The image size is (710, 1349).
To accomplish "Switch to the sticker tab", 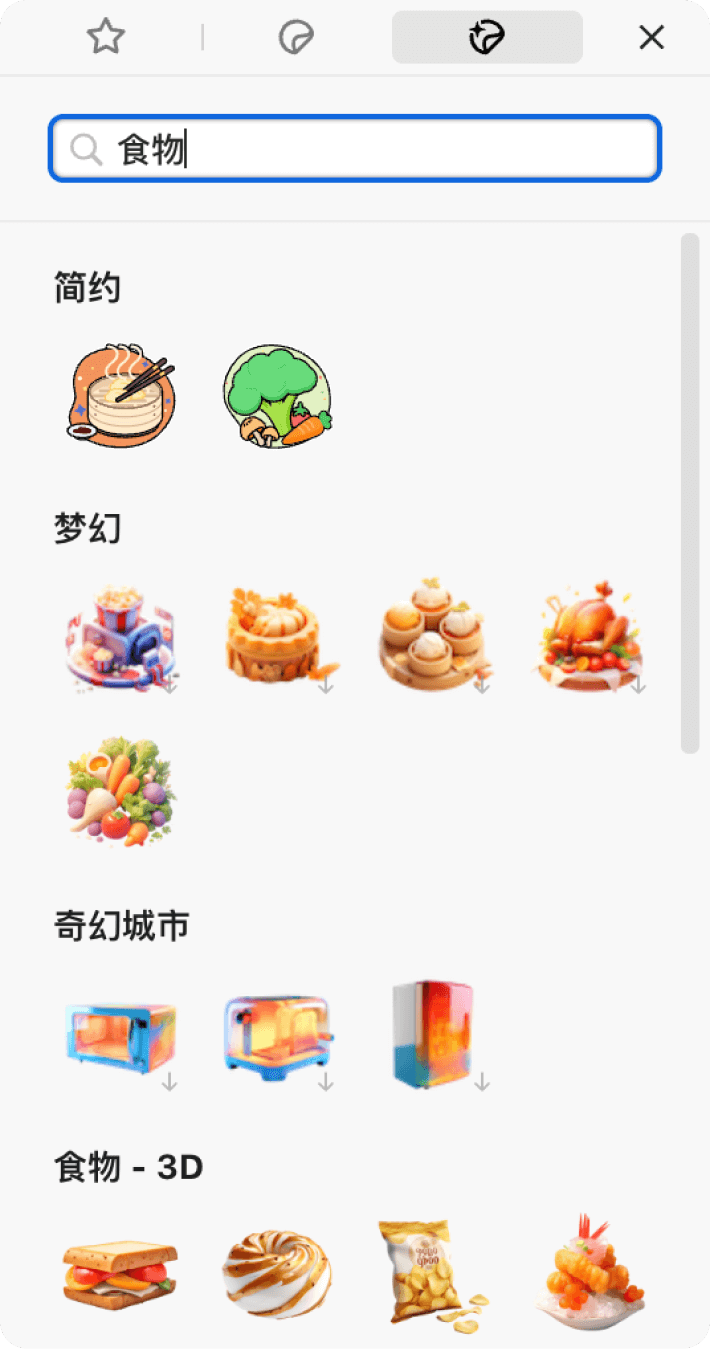I will click(x=296, y=38).
